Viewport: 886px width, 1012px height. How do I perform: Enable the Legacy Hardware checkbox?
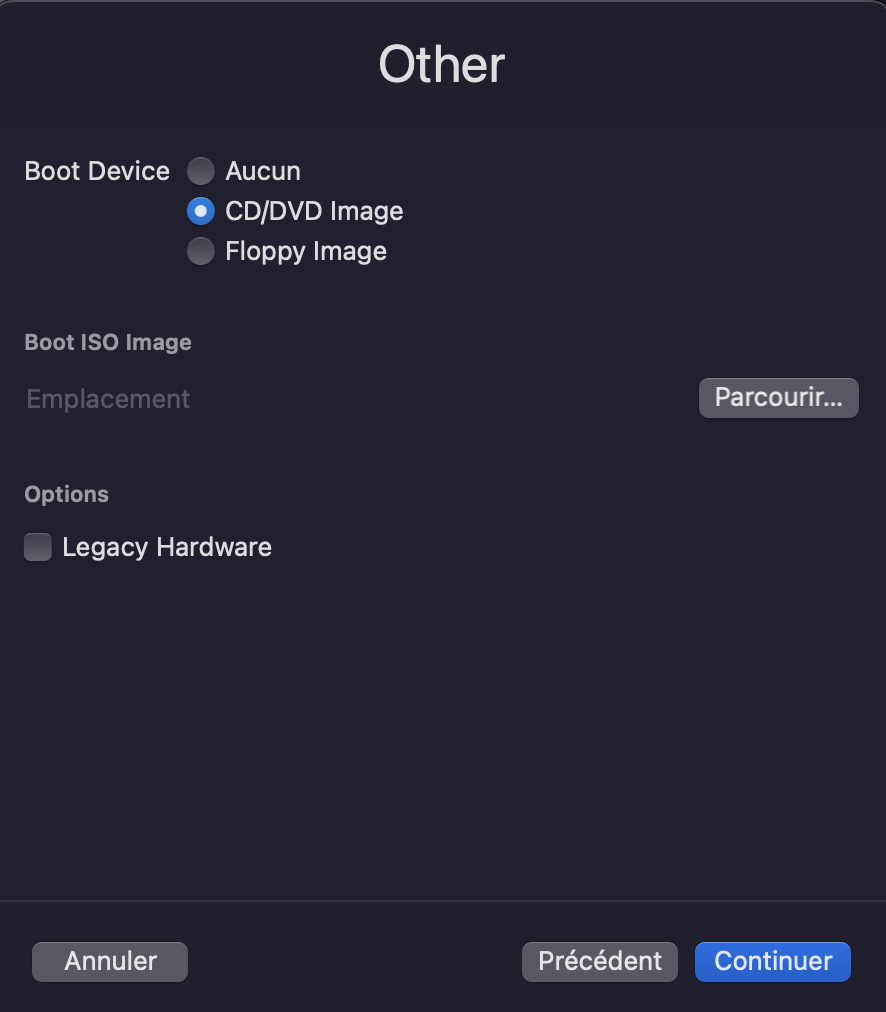(38, 547)
